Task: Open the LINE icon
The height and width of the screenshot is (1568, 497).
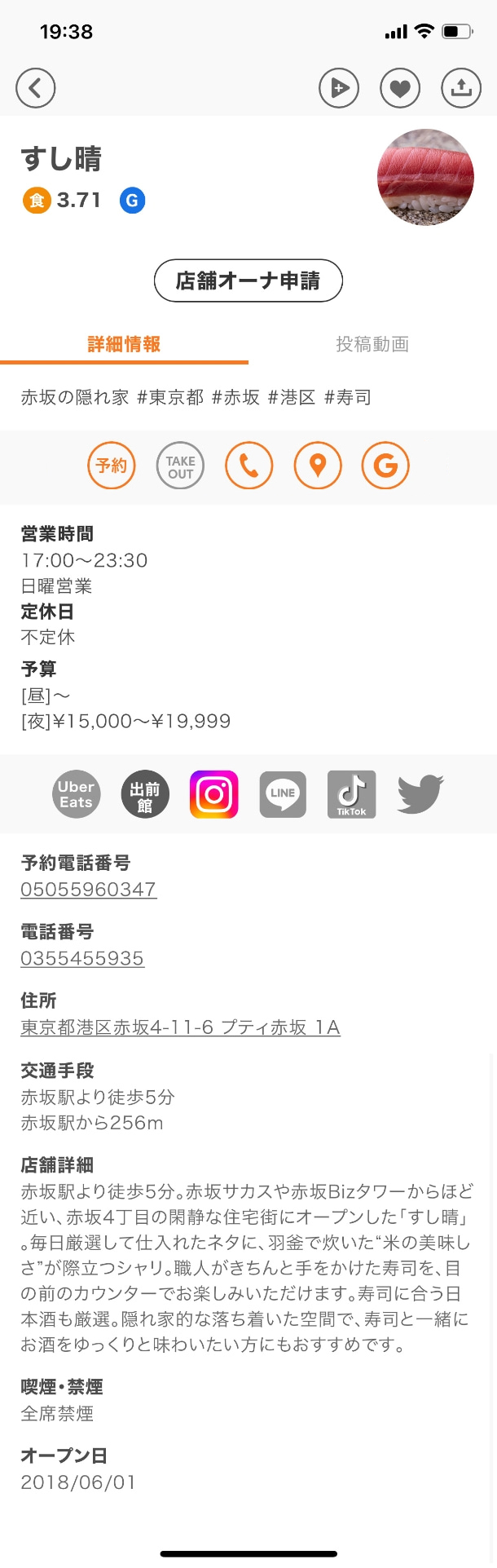Action: point(283,794)
